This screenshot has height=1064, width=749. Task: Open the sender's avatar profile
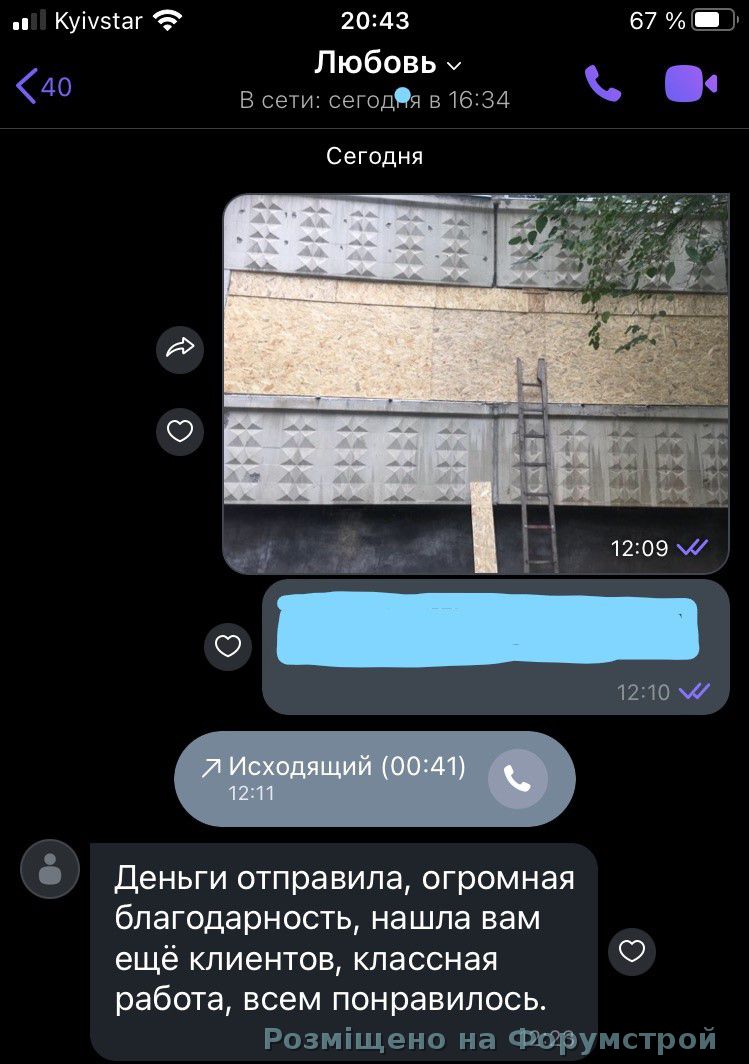pyautogui.click(x=49, y=869)
